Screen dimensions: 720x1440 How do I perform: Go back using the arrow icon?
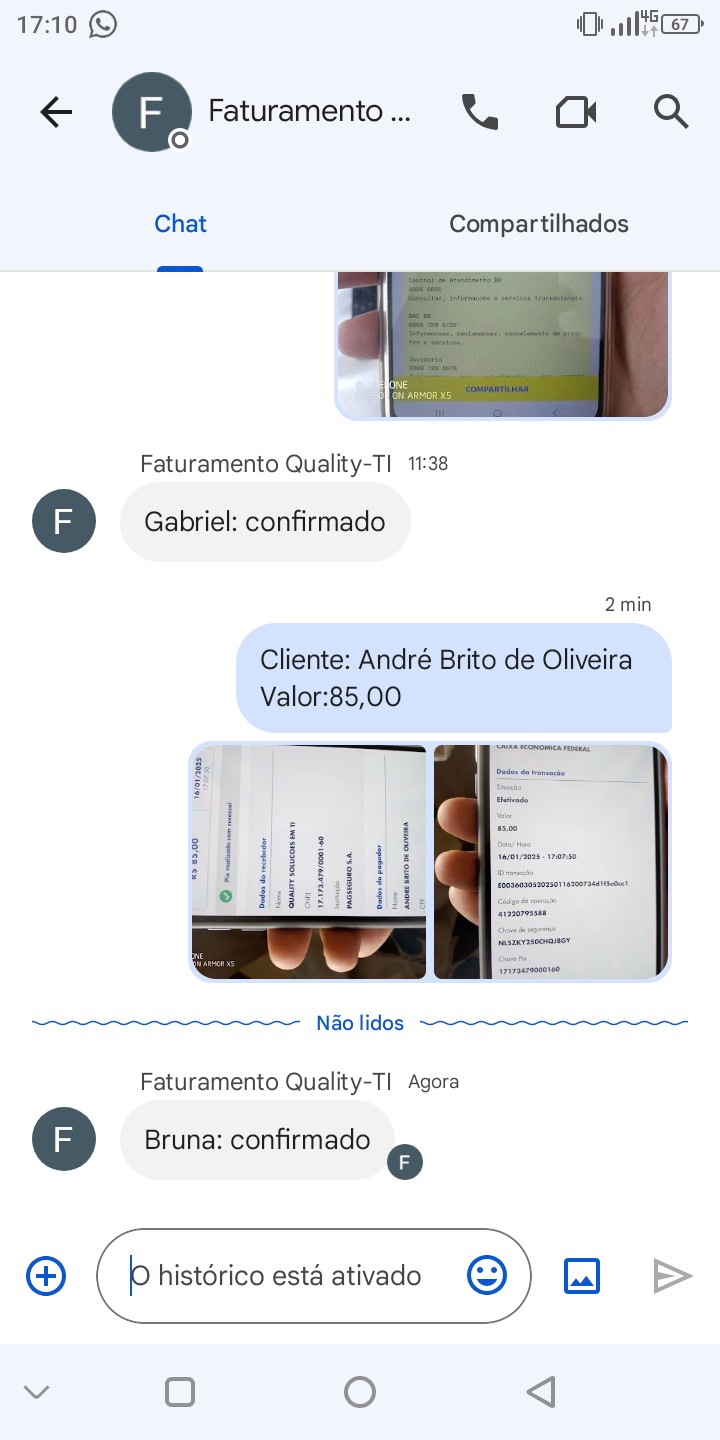56,112
